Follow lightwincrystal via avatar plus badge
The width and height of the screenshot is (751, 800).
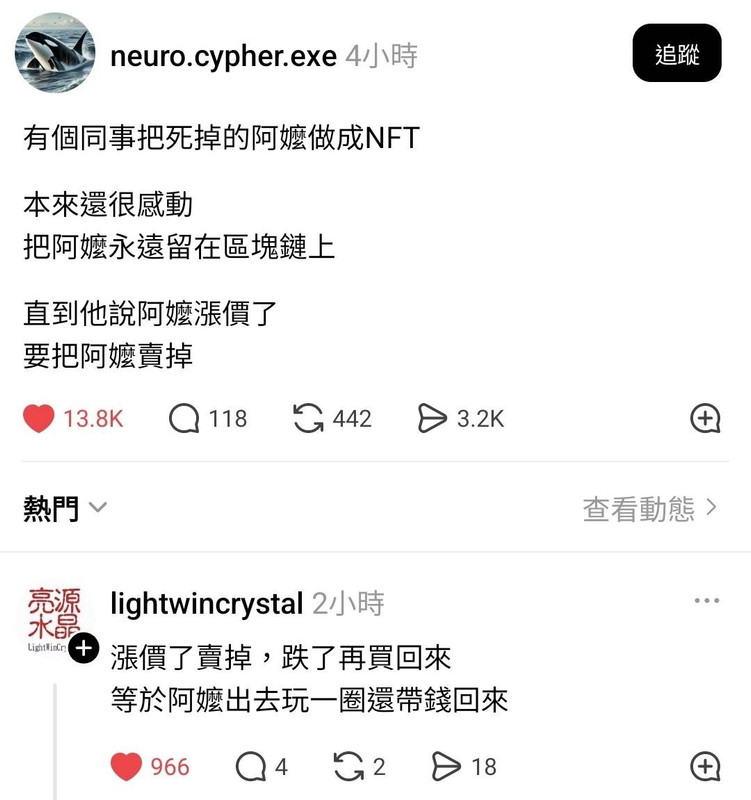click(83, 648)
